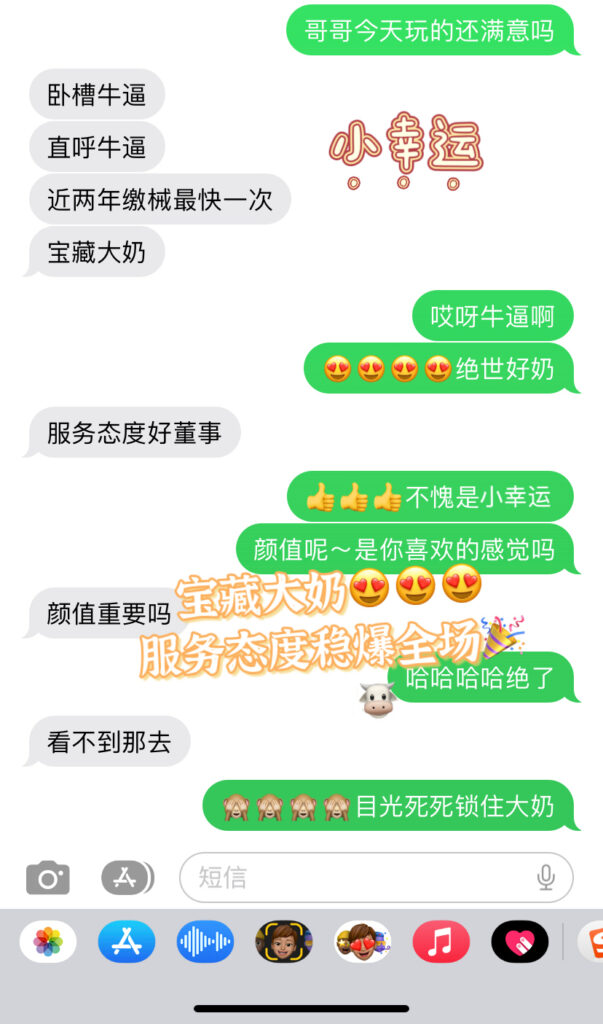Toggle the iMessage apps drawer button
The height and width of the screenshot is (1024, 603).
tap(128, 878)
